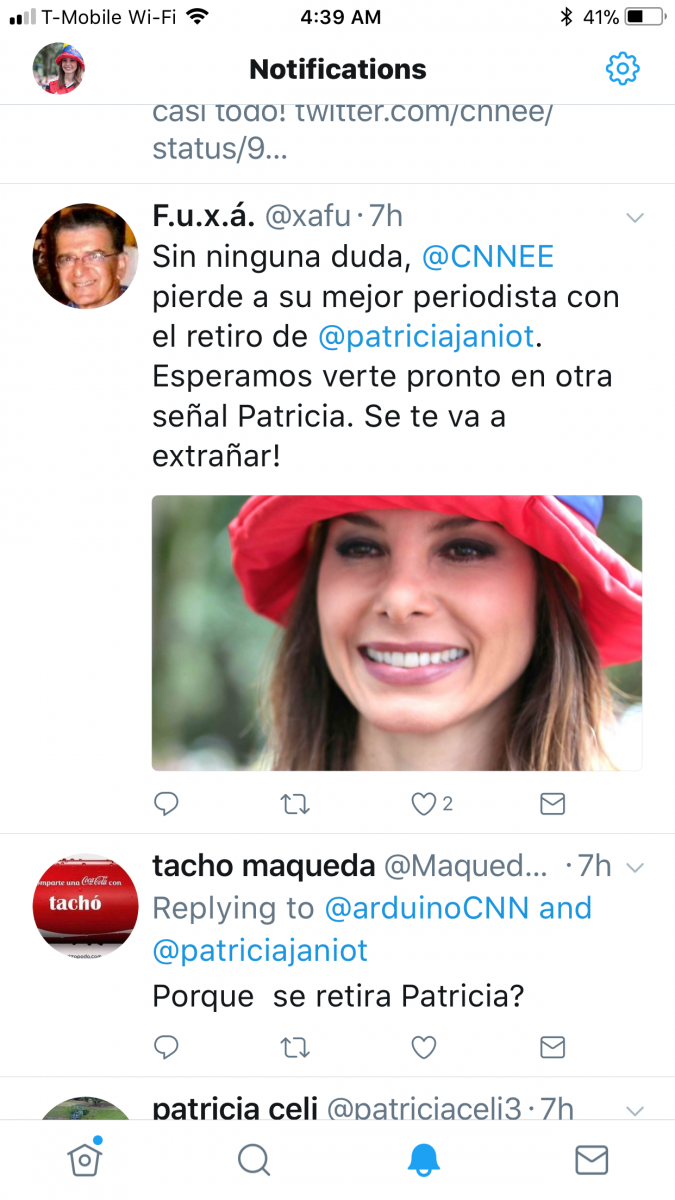Open tacho maqueda's profile picture
This screenshot has width=675, height=1200.
[x=85, y=906]
